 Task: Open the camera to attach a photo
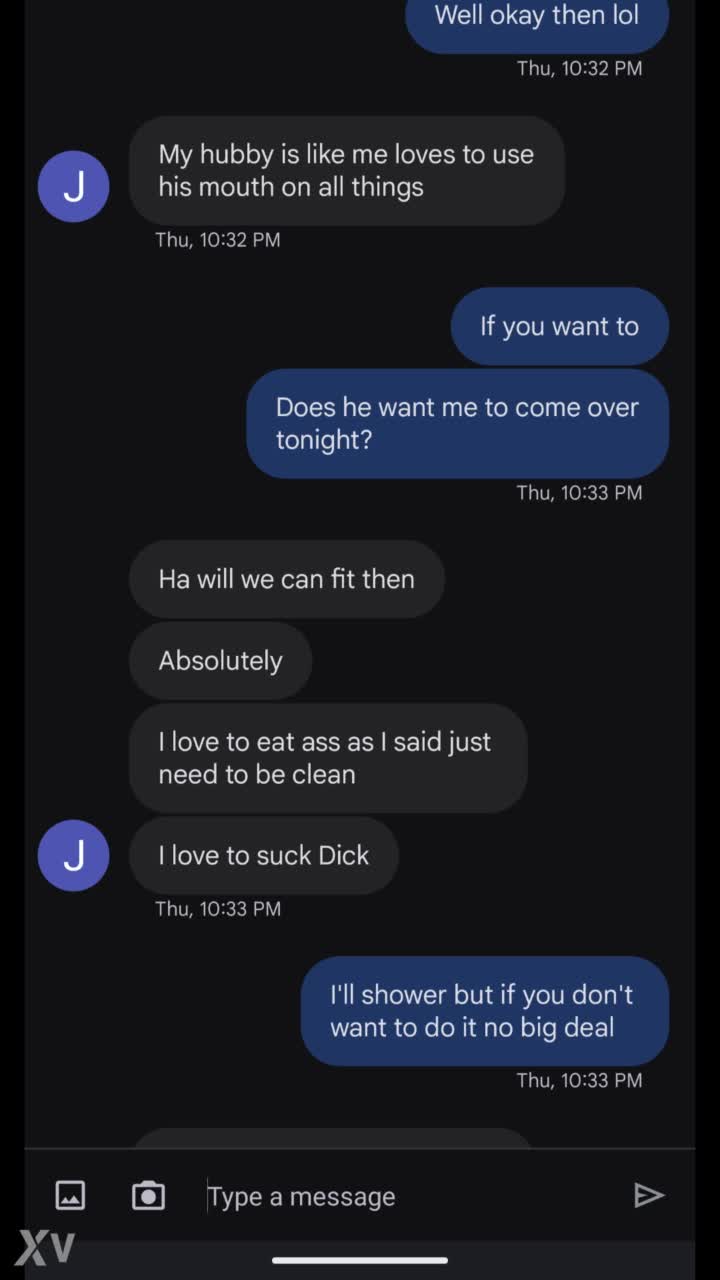[x=148, y=1195]
